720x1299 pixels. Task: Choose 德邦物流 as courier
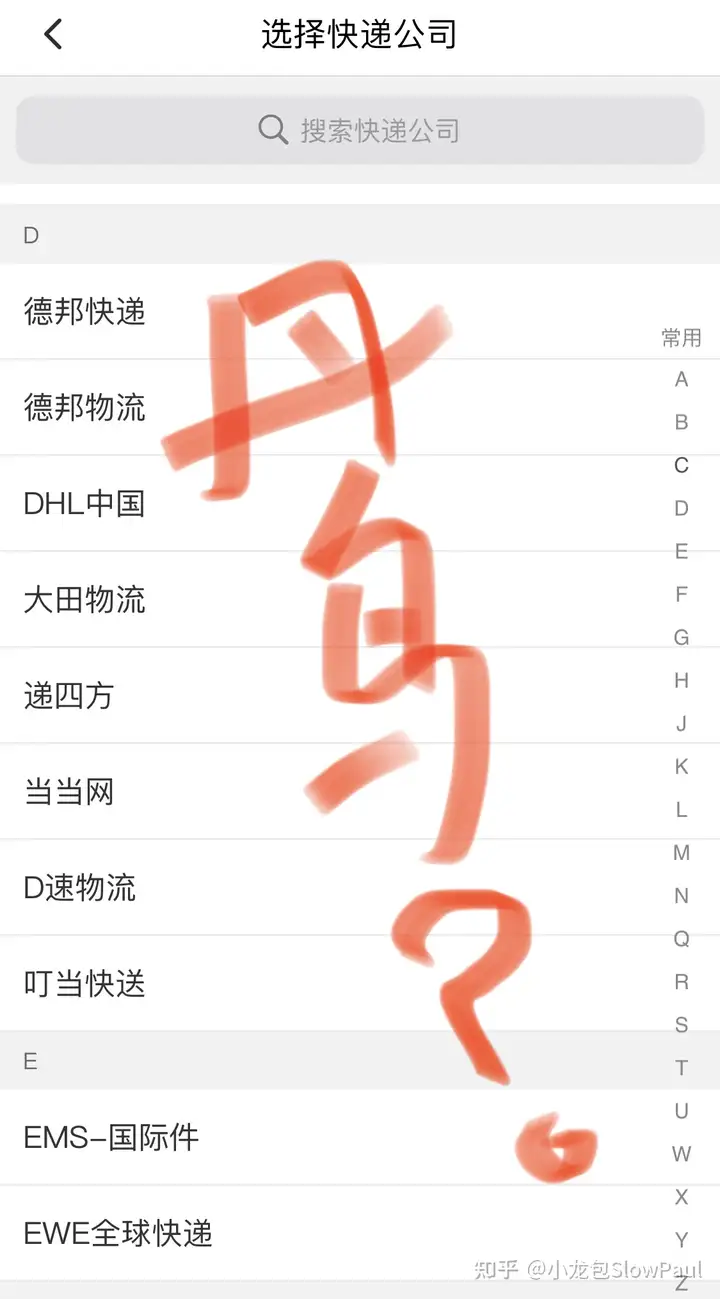coord(85,408)
